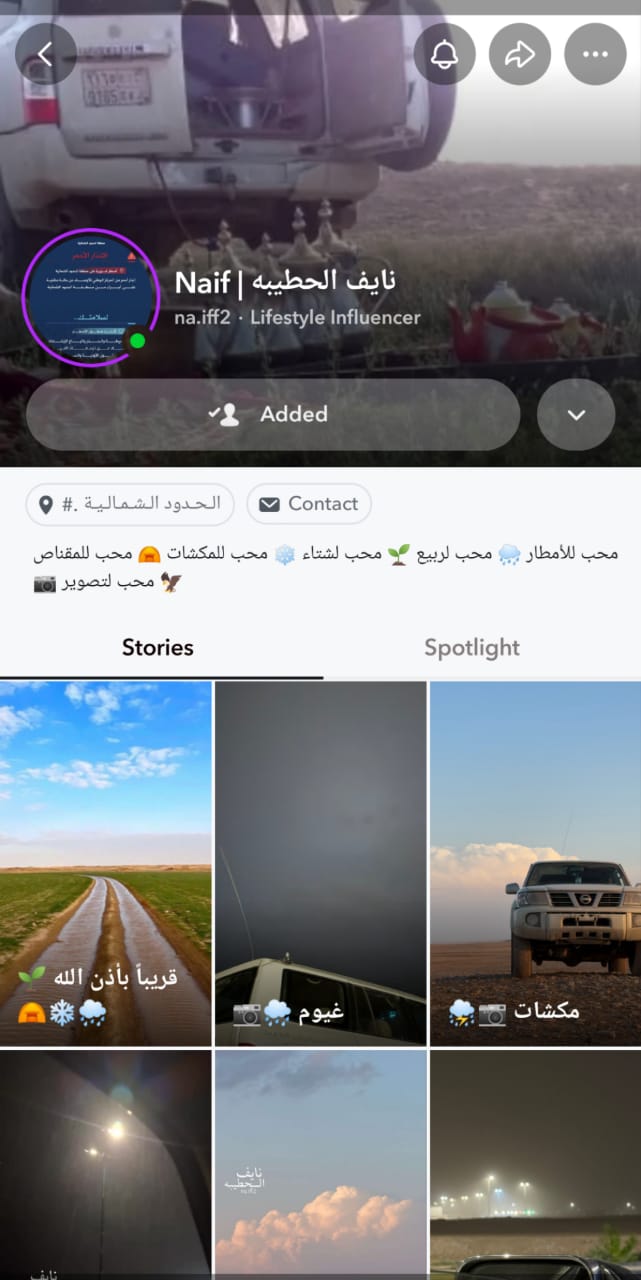The width and height of the screenshot is (641, 1280).
Task: Open the غيوم story tile
Action: 320,863
